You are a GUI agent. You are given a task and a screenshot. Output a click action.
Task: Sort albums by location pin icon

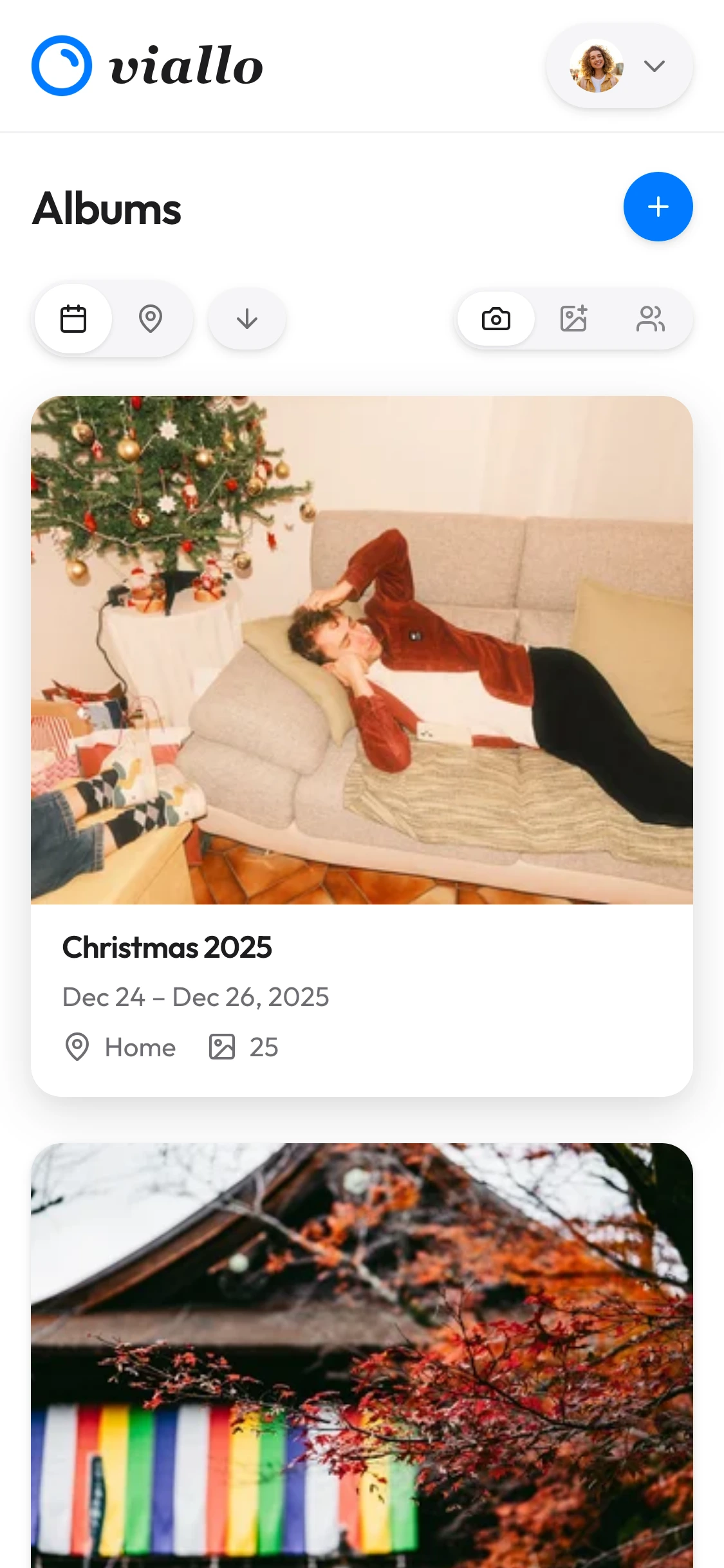click(151, 319)
